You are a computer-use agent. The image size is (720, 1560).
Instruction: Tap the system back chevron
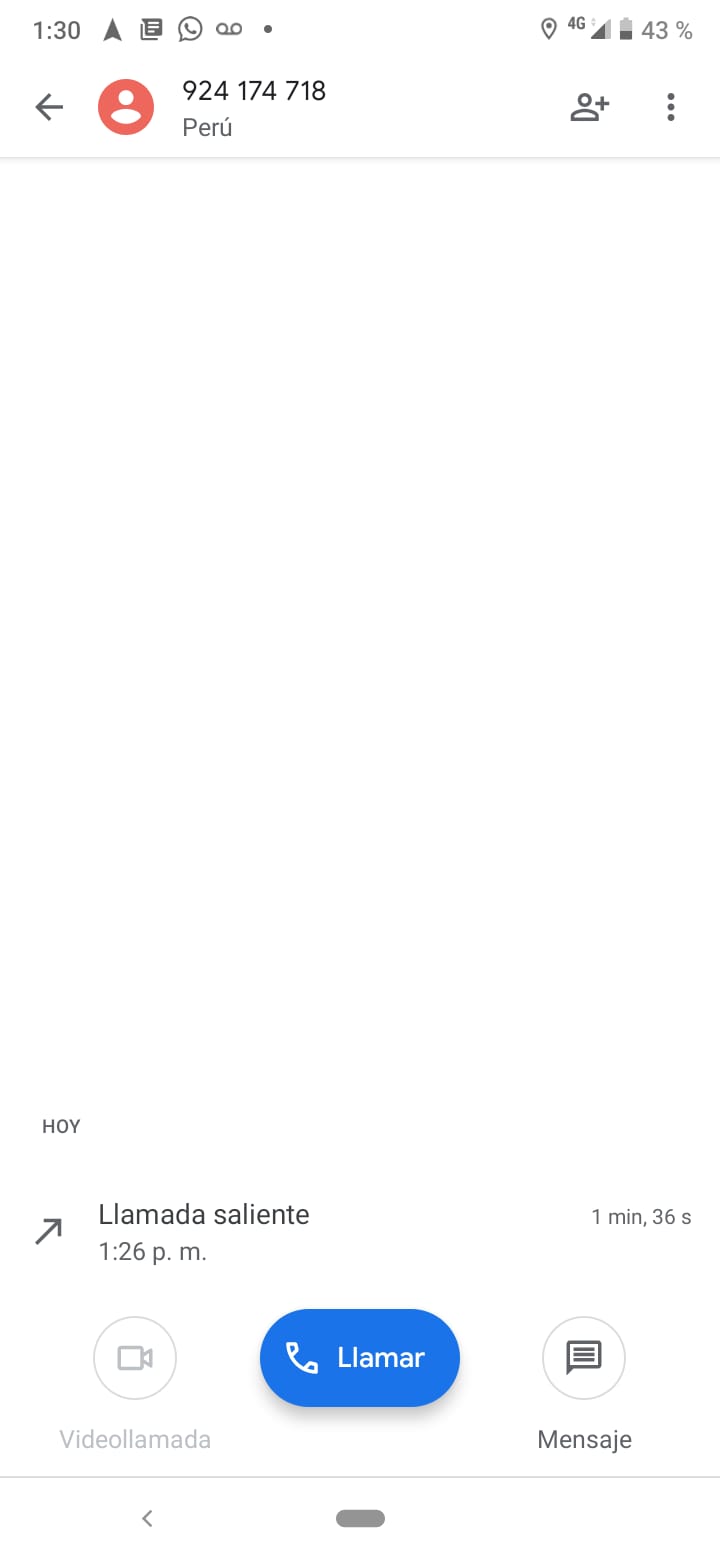[x=147, y=1518]
